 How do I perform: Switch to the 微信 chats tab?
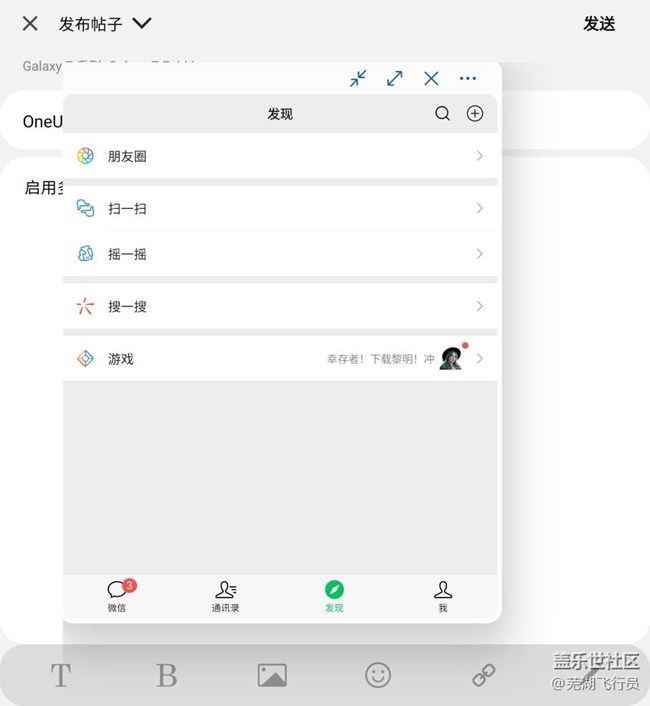[118, 596]
